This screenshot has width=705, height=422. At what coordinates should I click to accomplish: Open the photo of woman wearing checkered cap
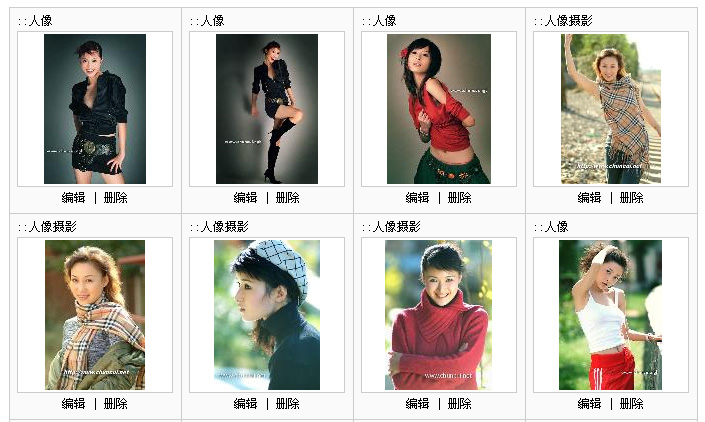click(266, 314)
